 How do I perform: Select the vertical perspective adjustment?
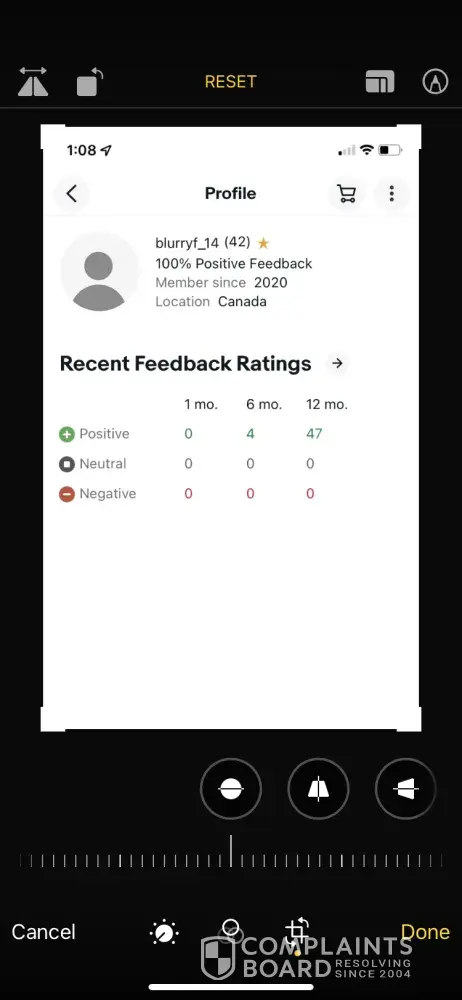(318, 789)
